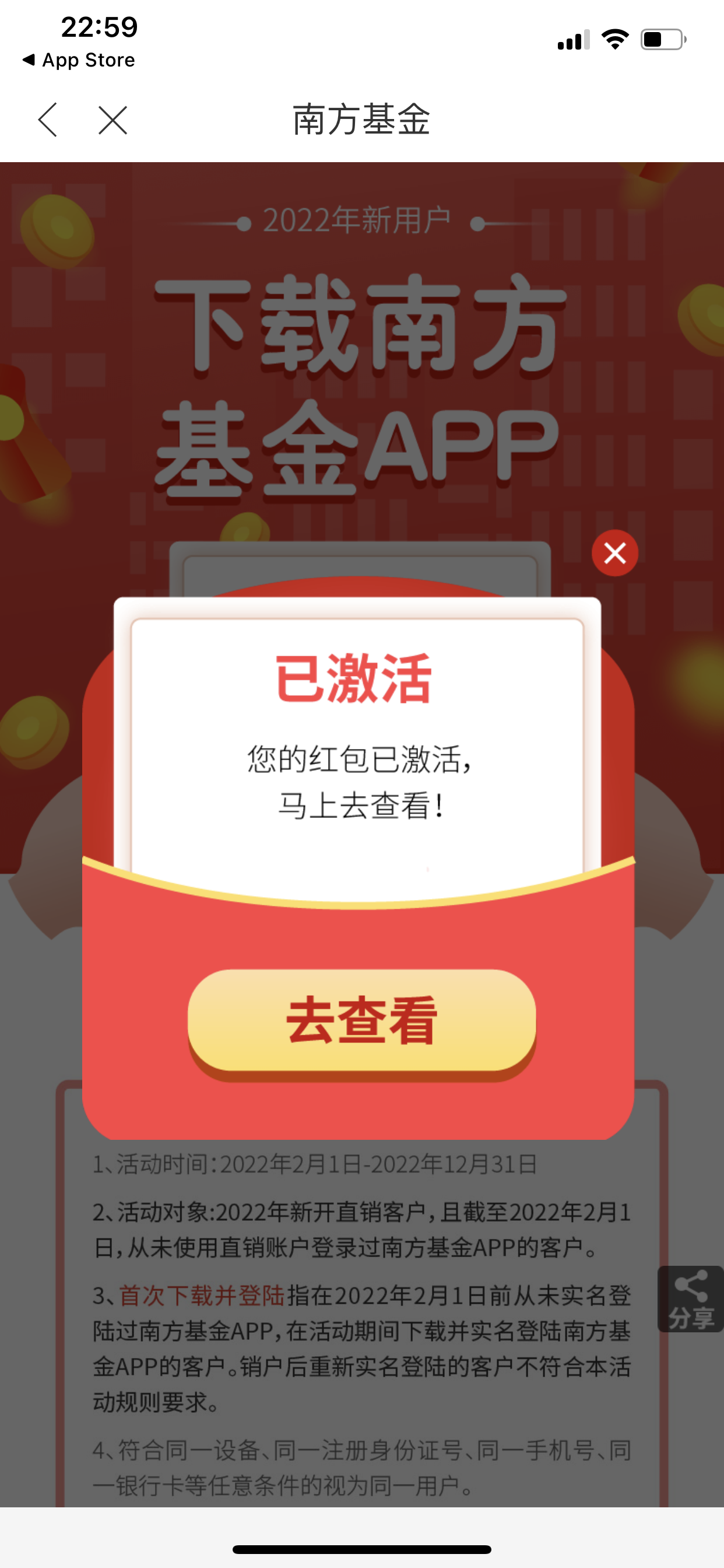Tap the battery indicator in the status bar
Image resolution: width=724 pixels, height=1568 pixels.
[660, 38]
